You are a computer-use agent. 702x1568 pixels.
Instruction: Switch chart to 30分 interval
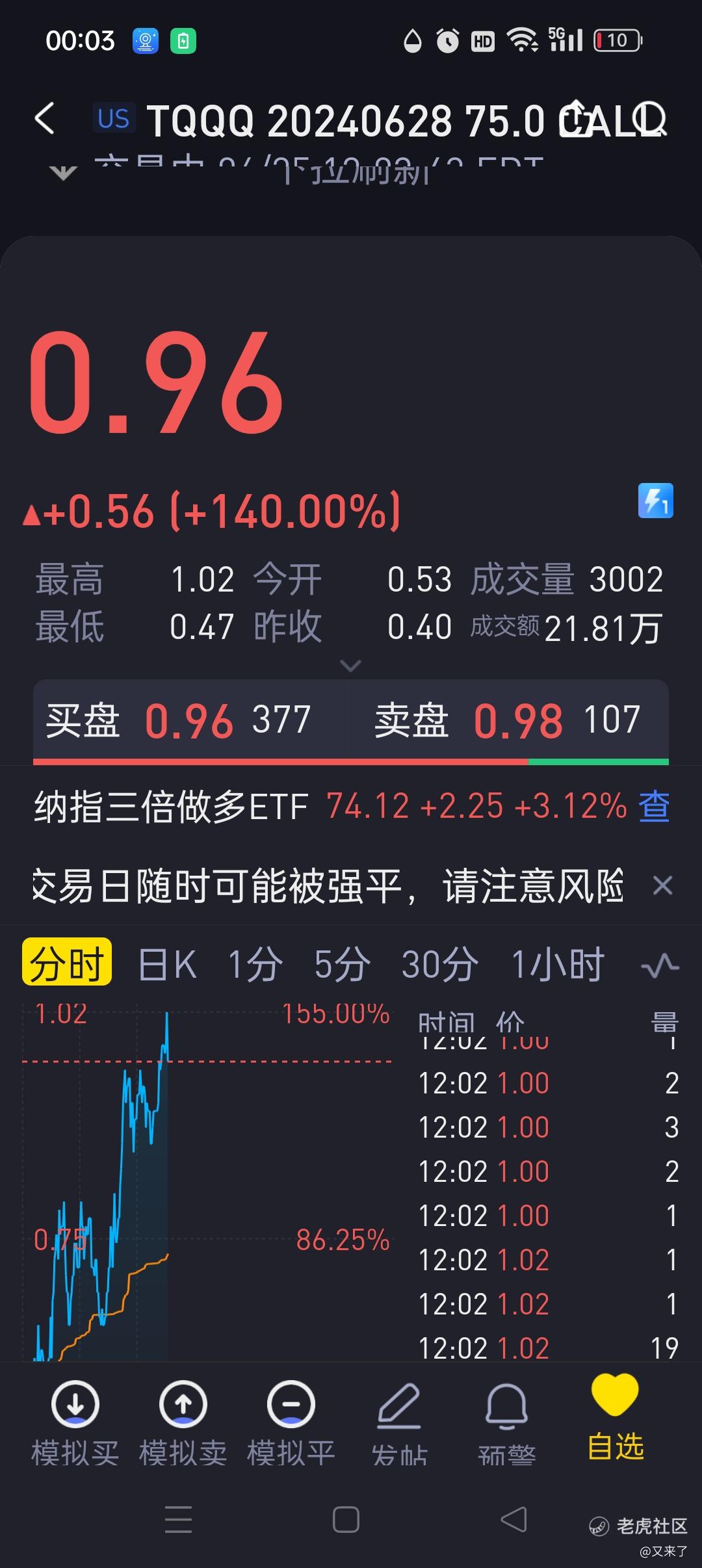[x=439, y=963]
